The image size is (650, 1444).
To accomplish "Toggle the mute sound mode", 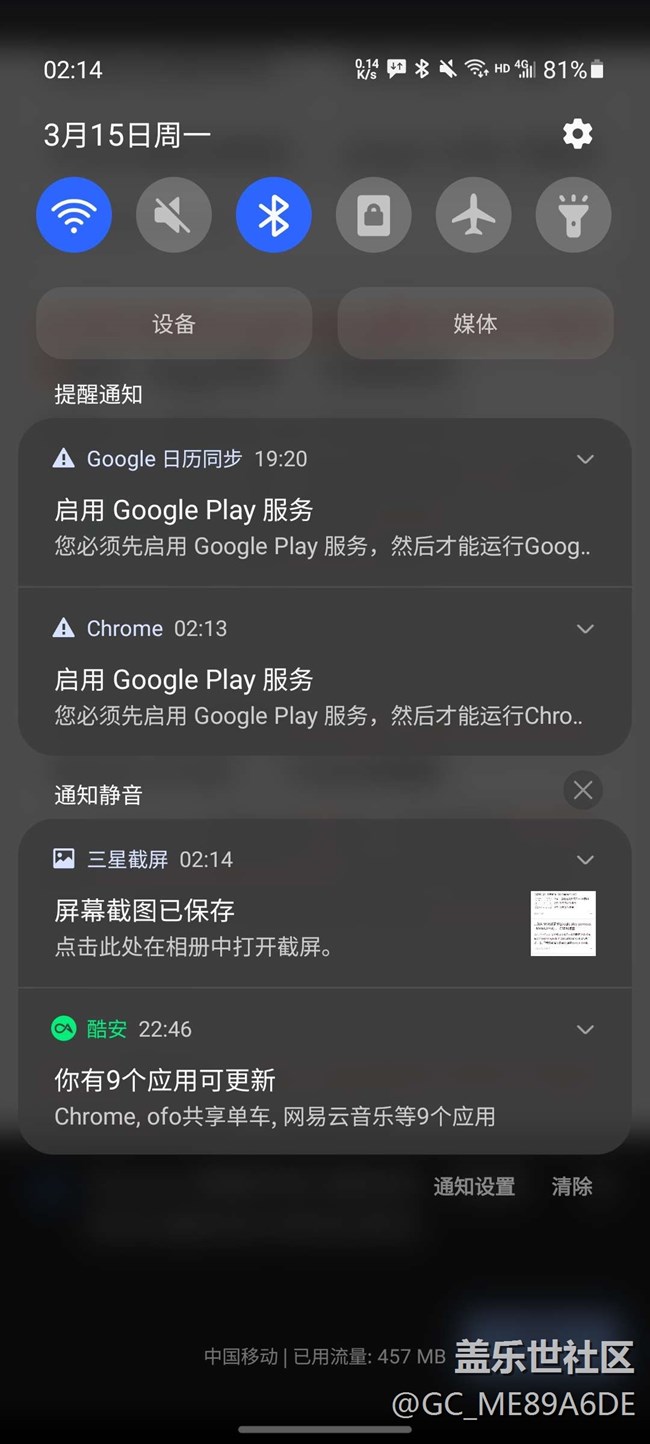I will 174,215.
